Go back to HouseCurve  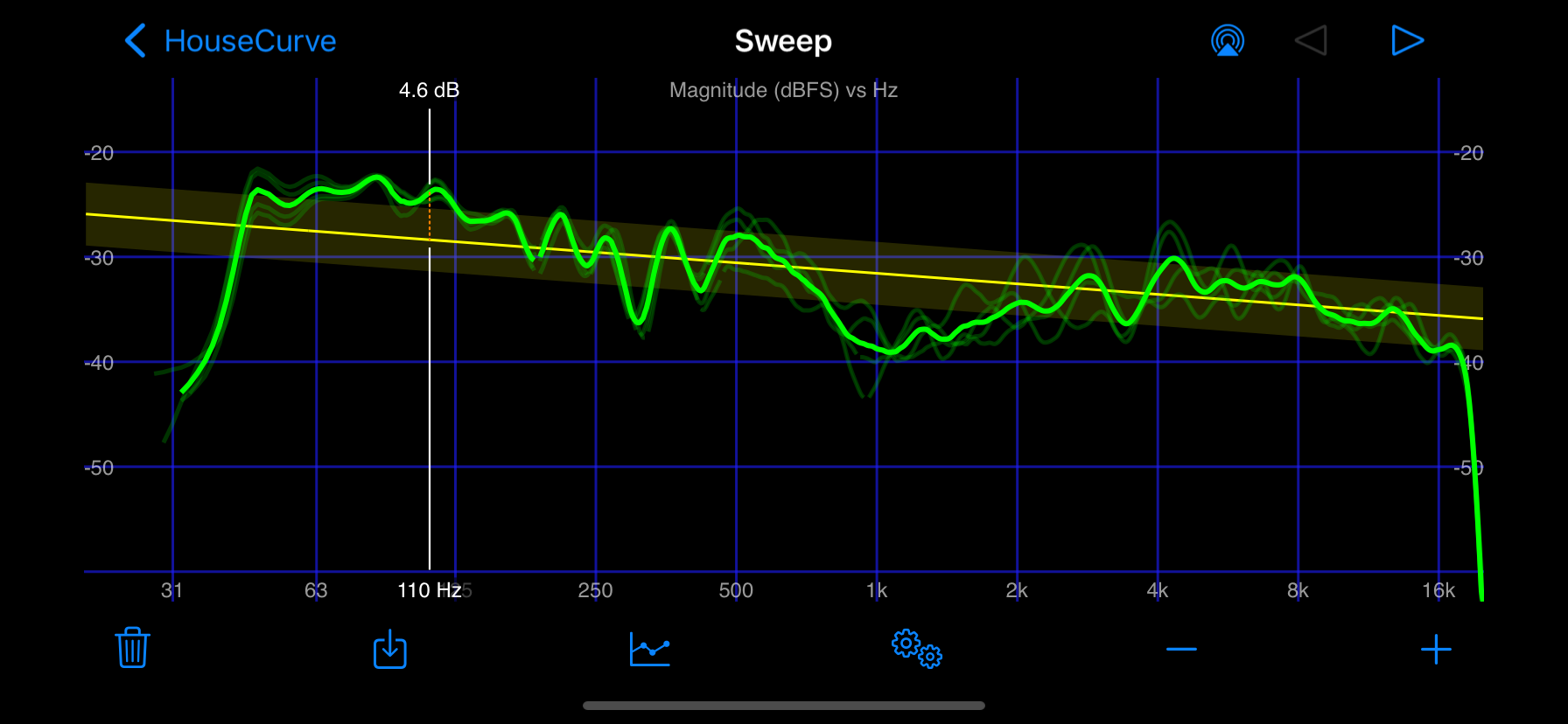230,41
